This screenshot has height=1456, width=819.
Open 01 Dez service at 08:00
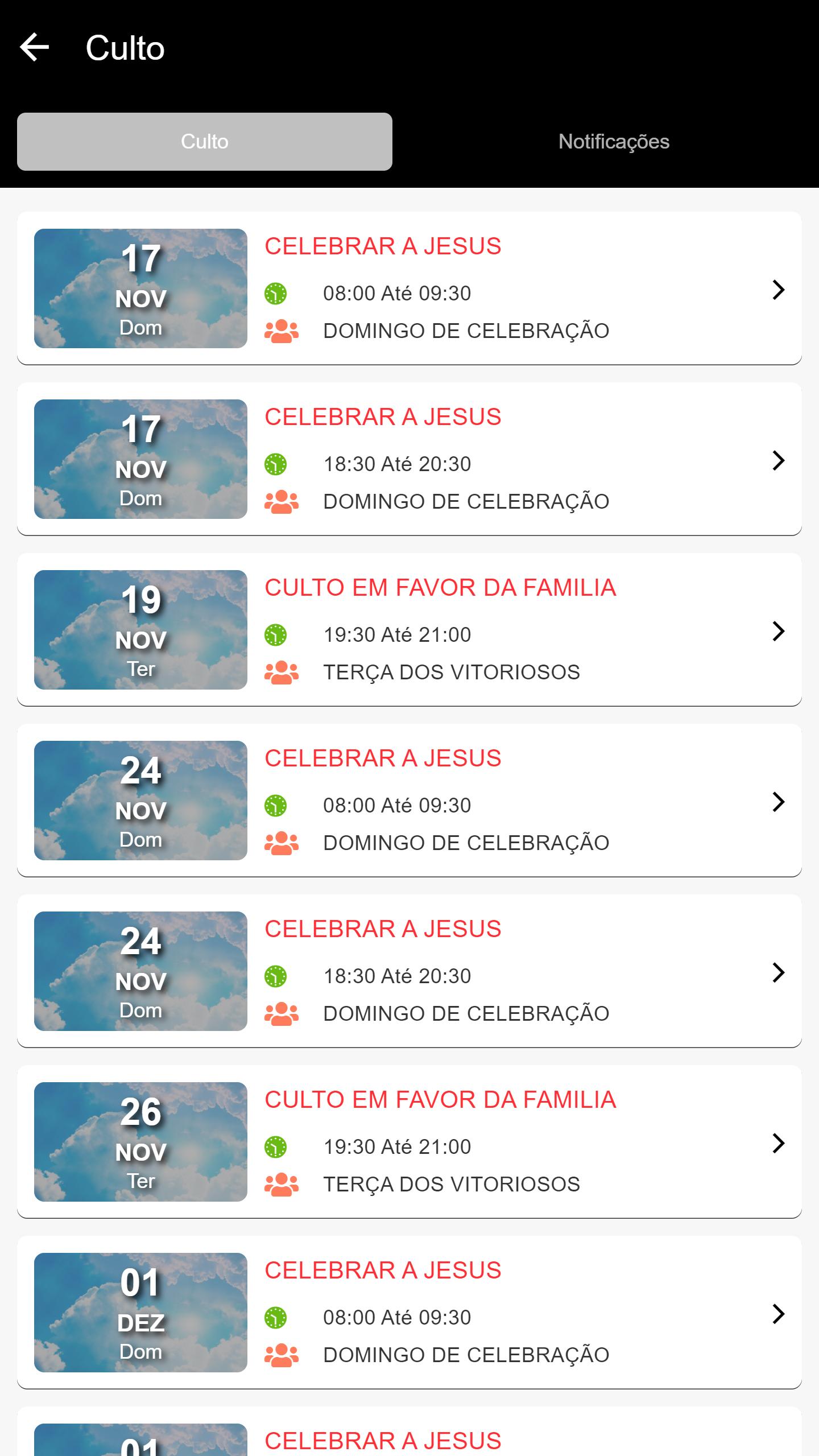click(x=409, y=1313)
